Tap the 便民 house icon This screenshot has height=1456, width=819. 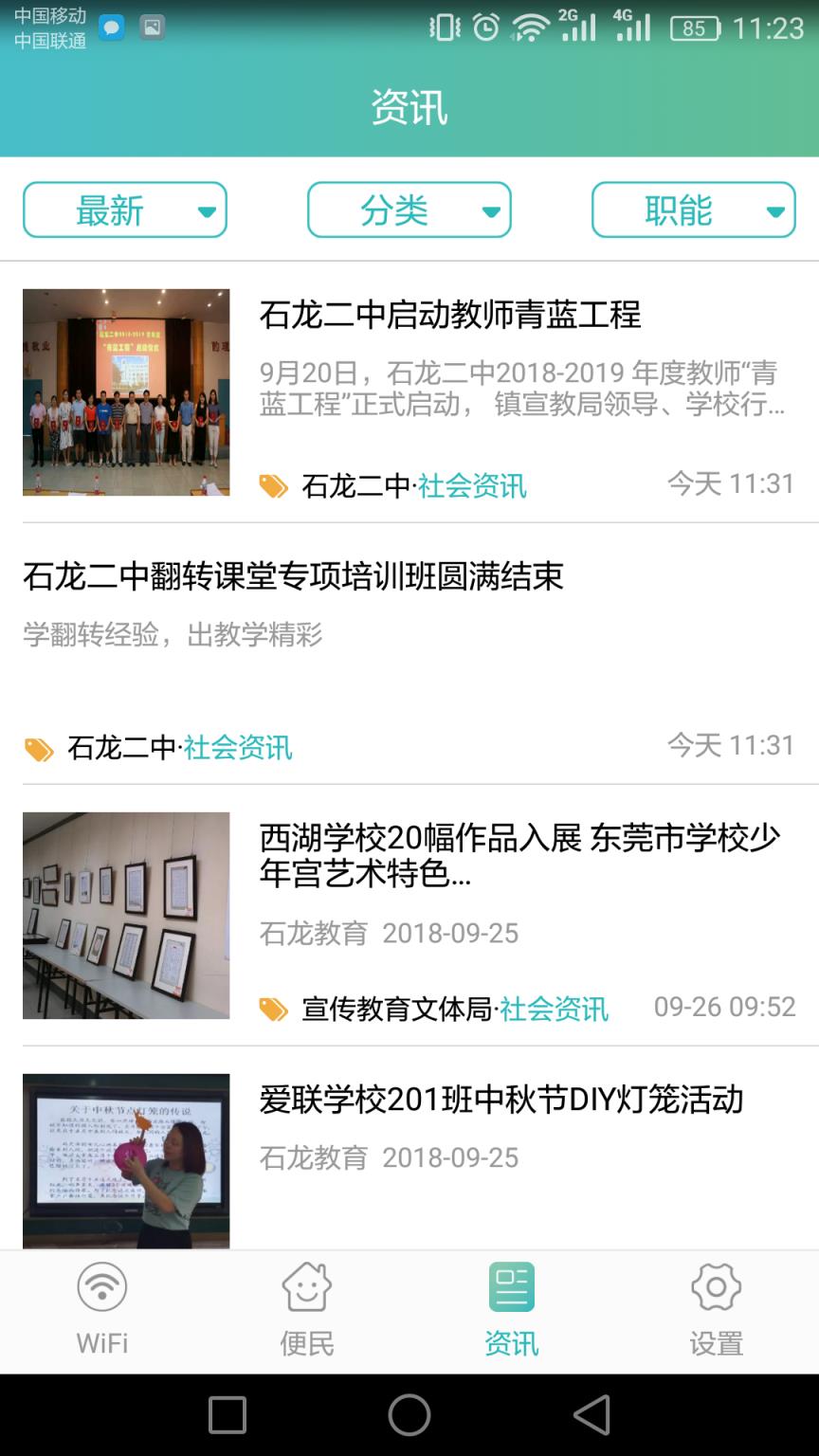coord(306,1287)
